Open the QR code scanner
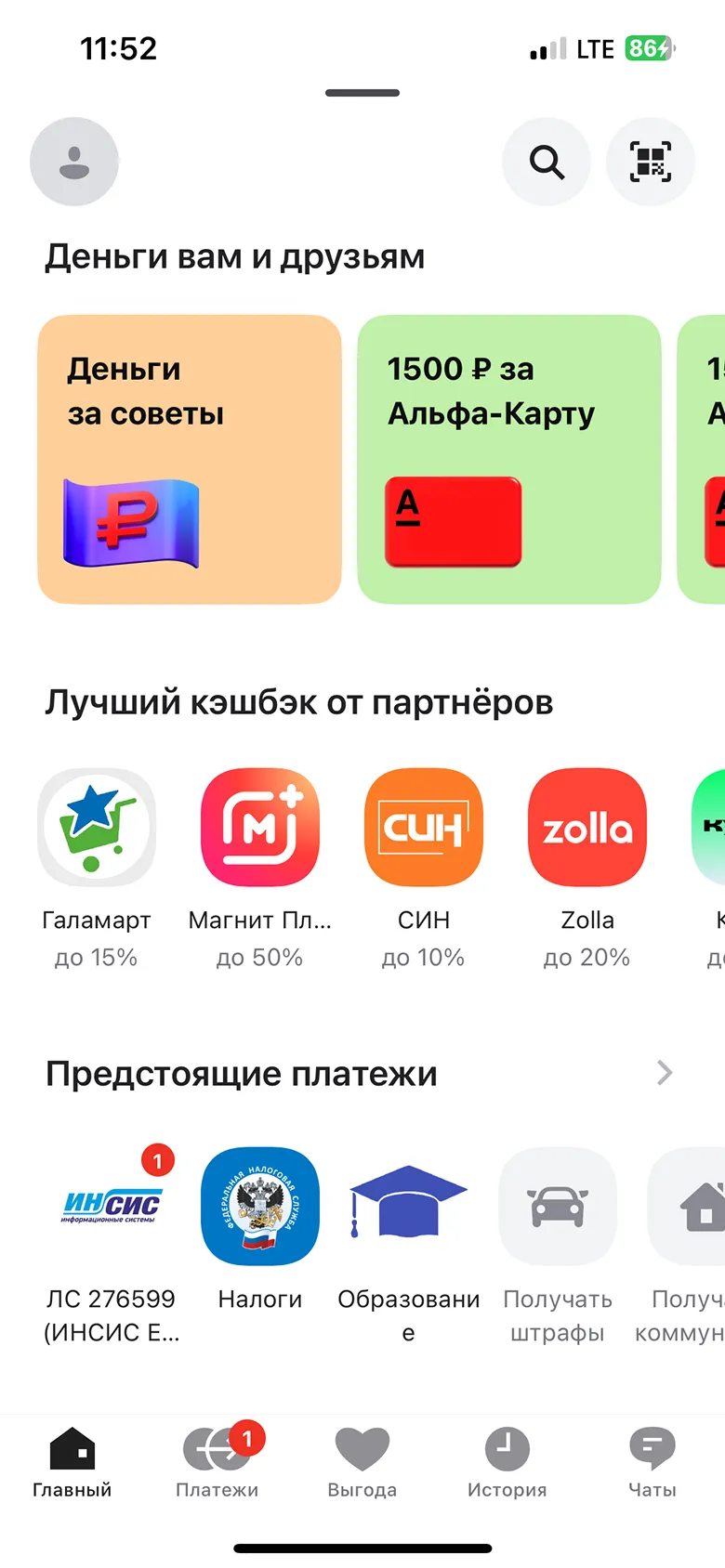 651,161
